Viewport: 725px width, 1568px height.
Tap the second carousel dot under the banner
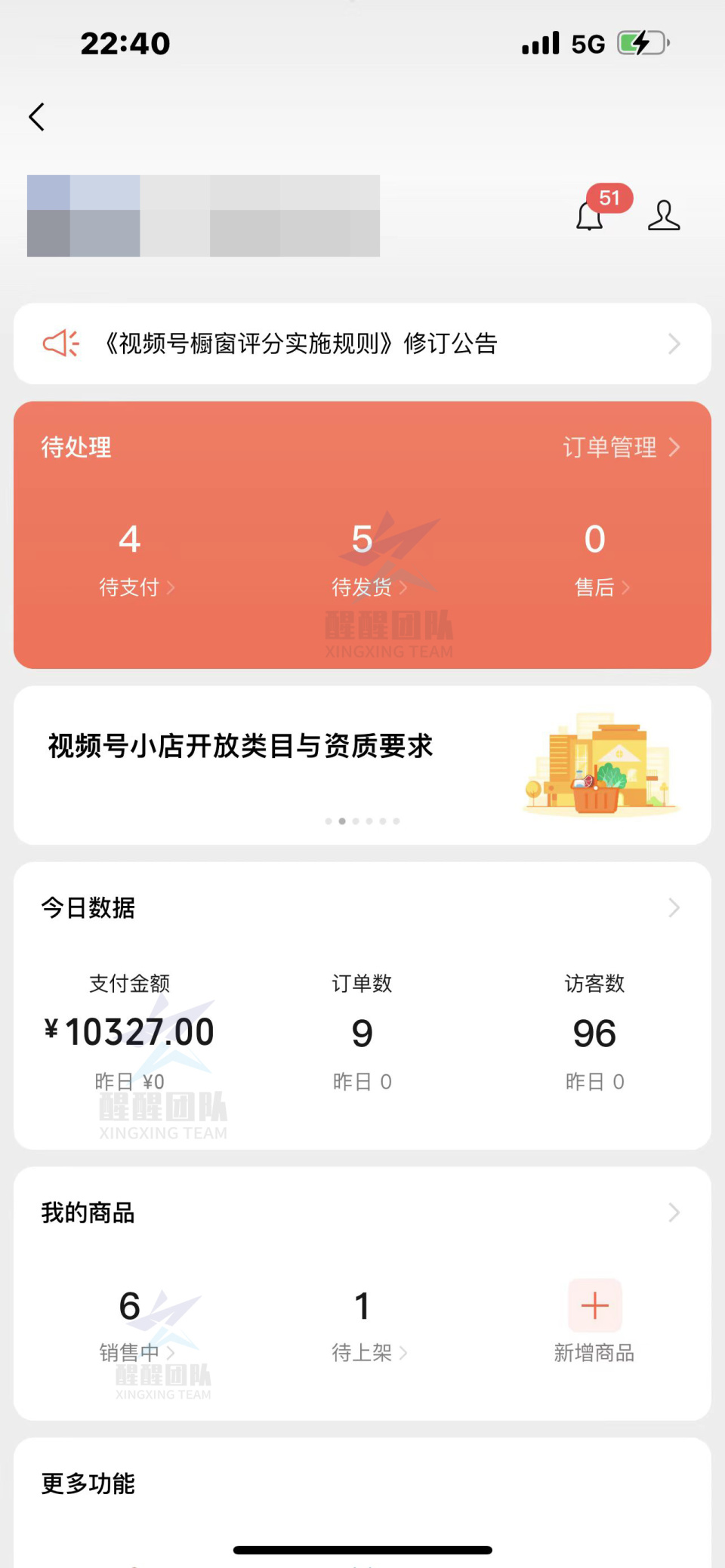tap(341, 821)
